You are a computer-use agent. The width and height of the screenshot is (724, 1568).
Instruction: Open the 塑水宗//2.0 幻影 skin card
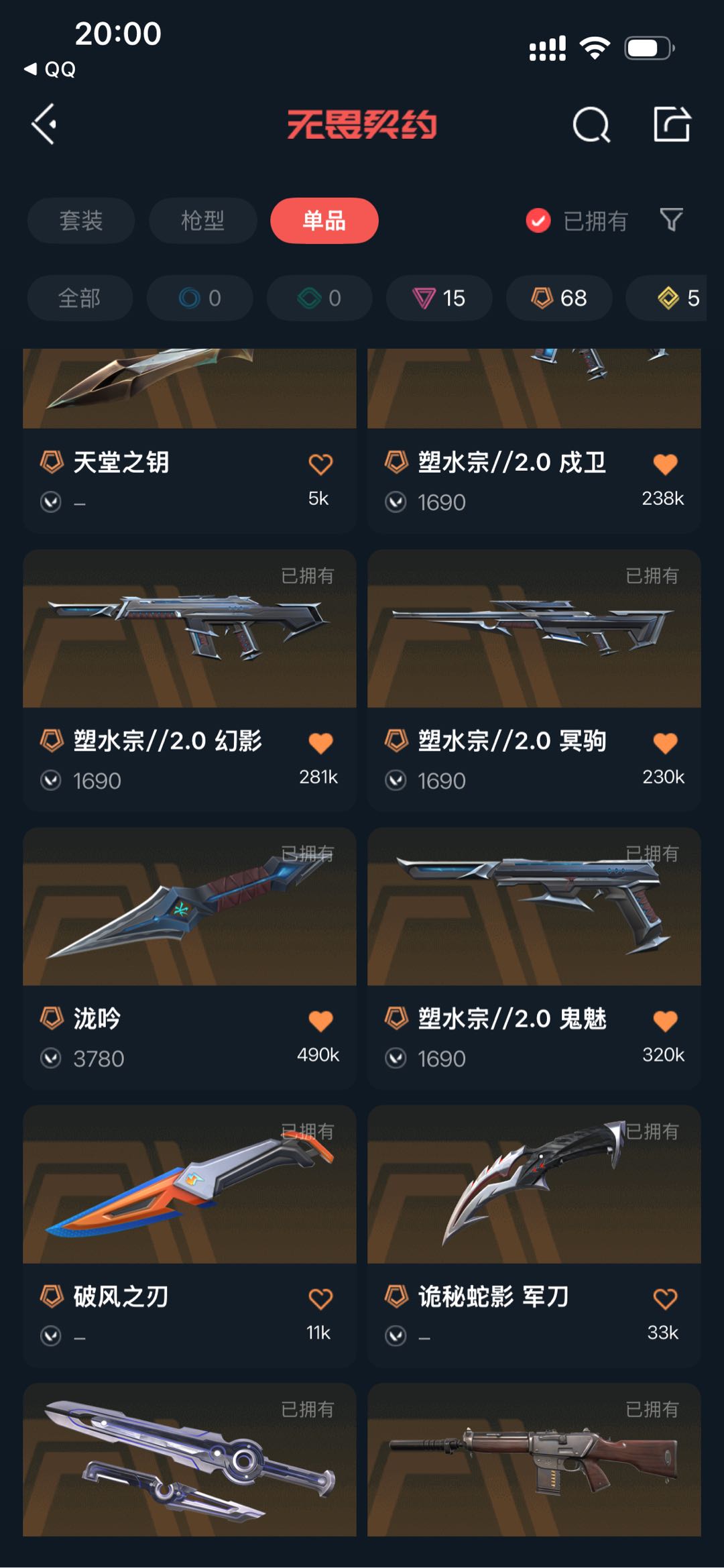(x=190, y=681)
